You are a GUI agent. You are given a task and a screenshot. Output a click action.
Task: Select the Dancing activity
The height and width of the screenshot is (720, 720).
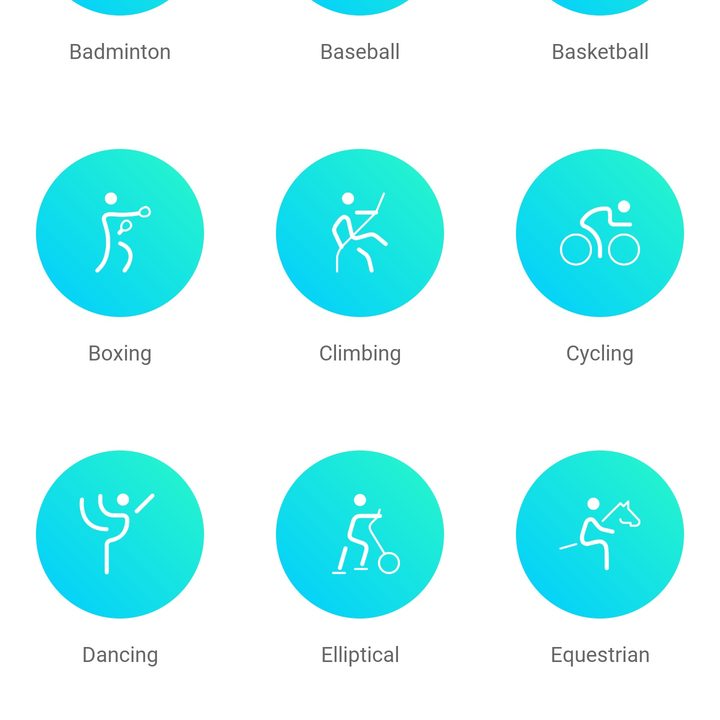click(120, 534)
